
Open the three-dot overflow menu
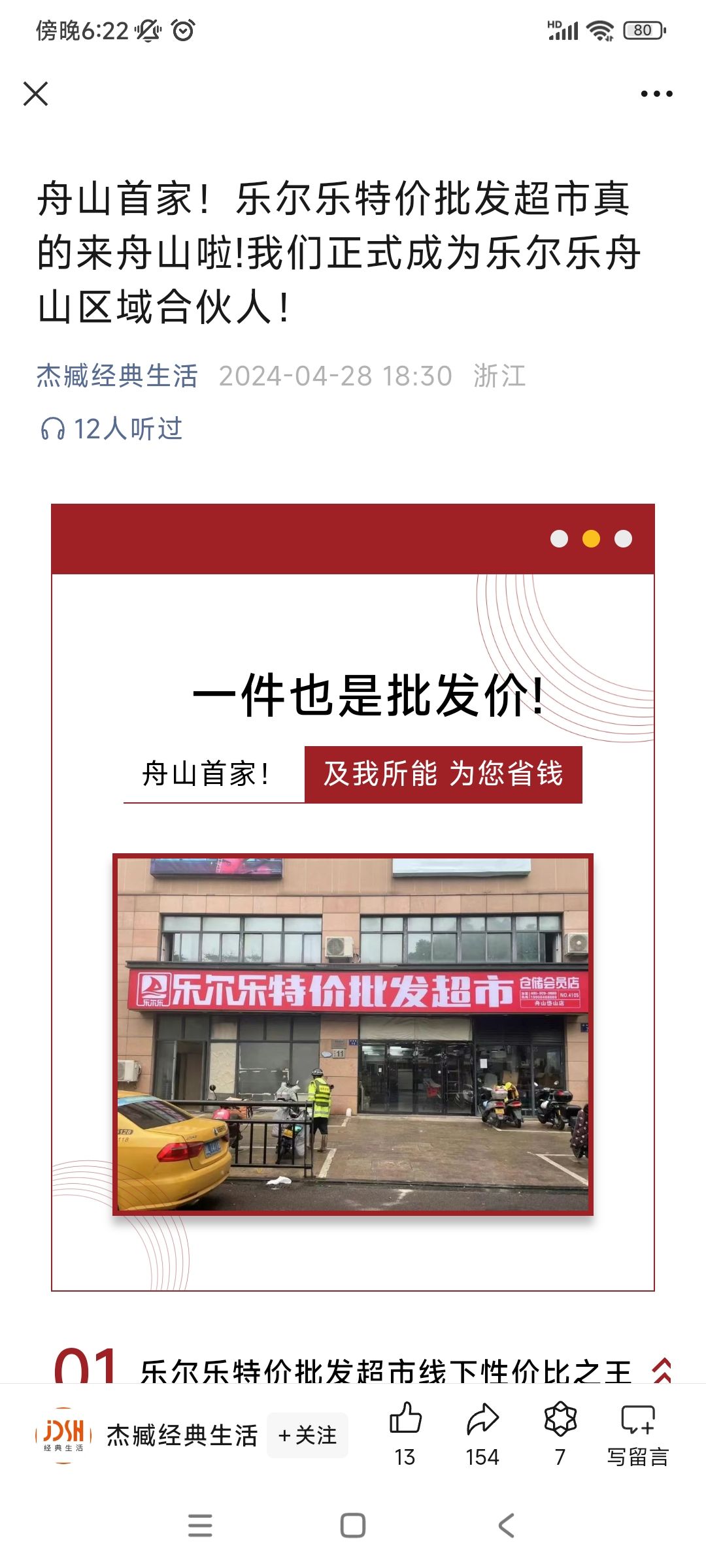tap(656, 94)
